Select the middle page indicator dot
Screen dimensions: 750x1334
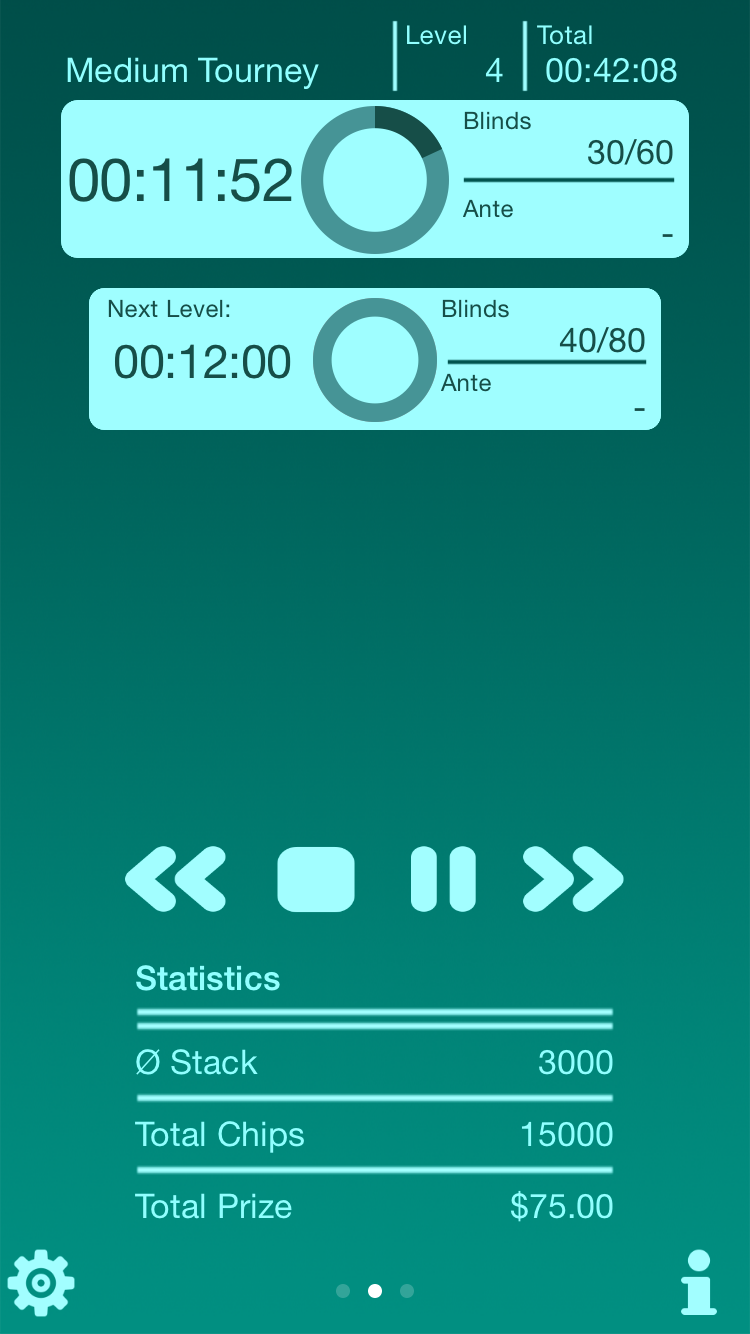coord(374,1291)
